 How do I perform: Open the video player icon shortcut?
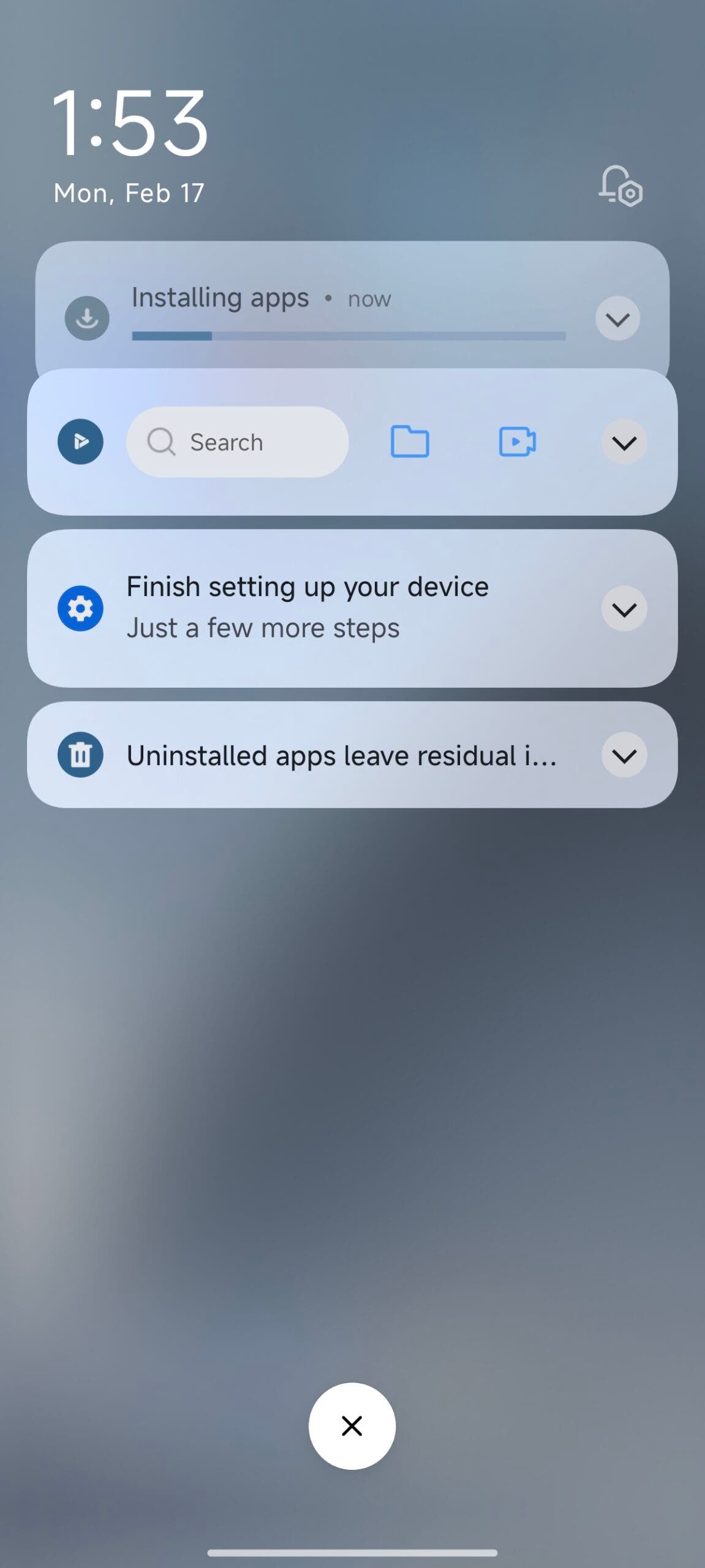pyautogui.click(x=517, y=442)
